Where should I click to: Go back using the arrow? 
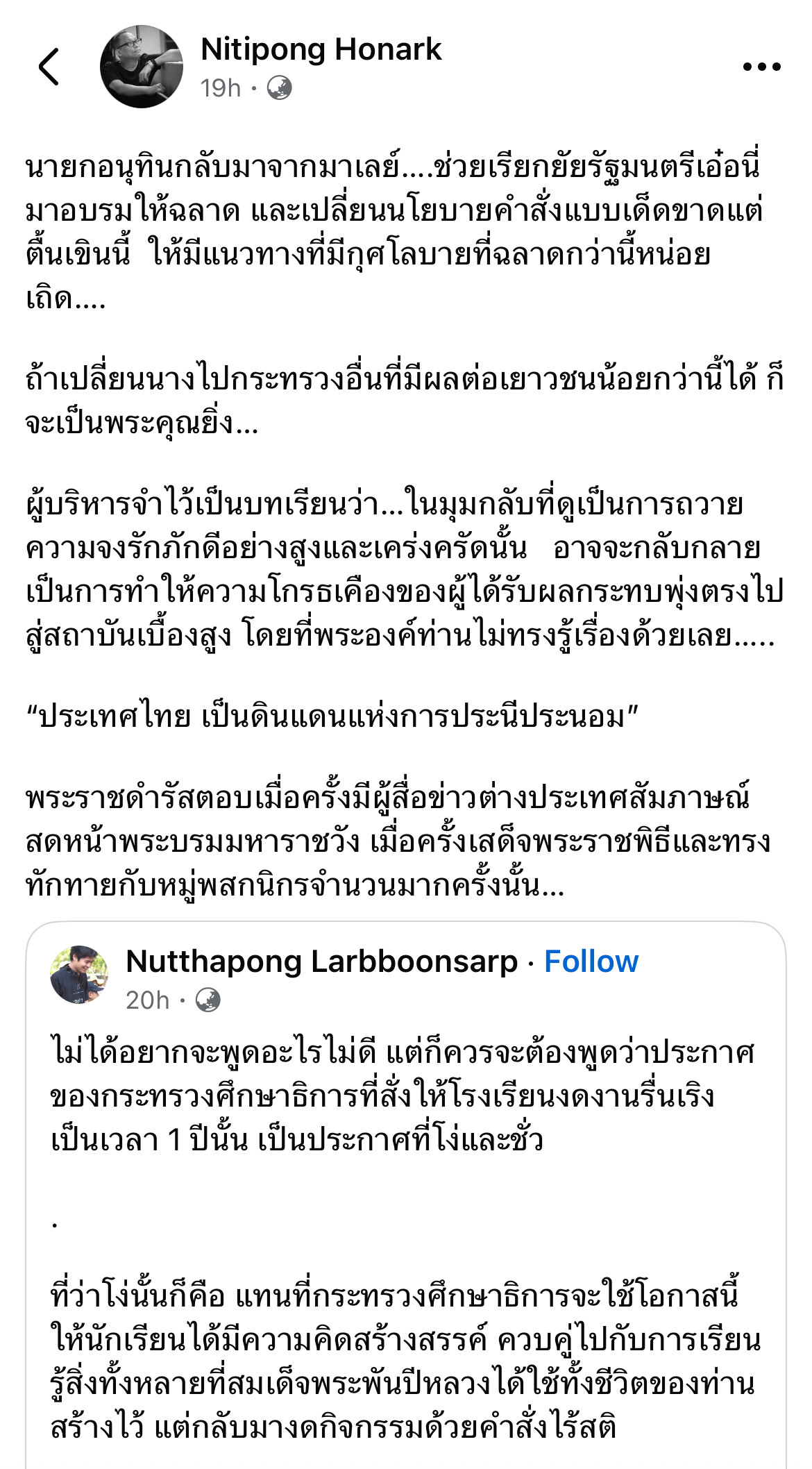(x=49, y=67)
